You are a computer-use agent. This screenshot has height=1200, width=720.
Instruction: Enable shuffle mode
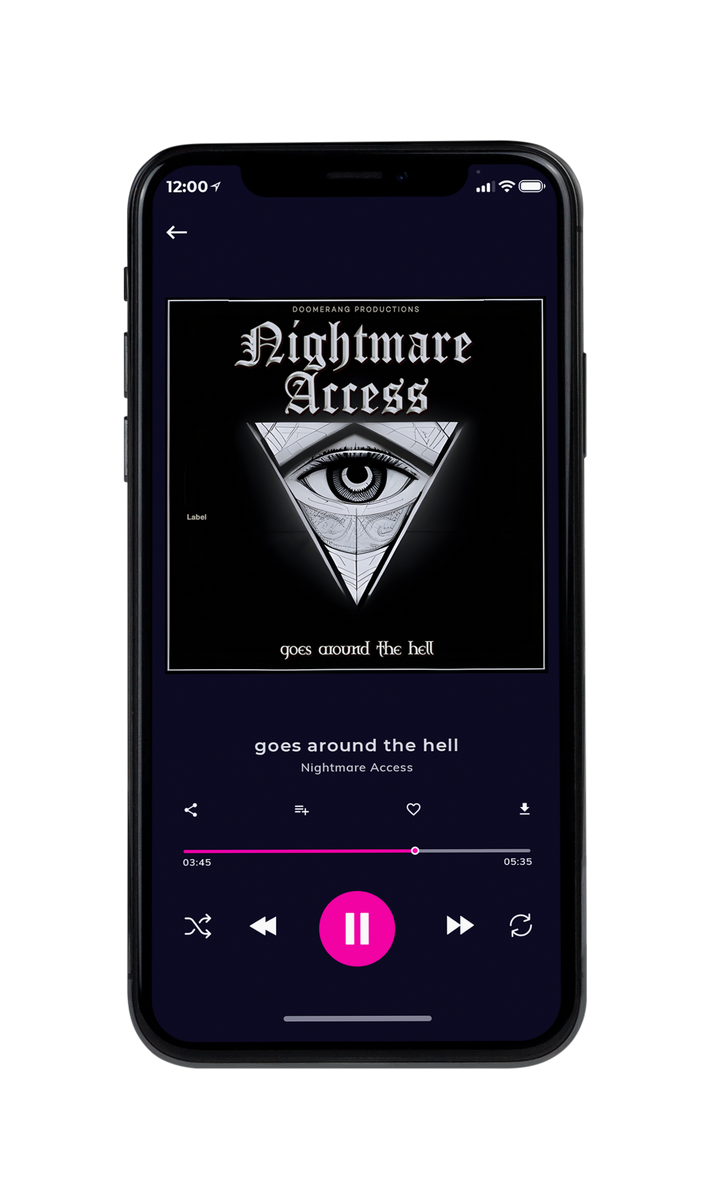(x=197, y=927)
